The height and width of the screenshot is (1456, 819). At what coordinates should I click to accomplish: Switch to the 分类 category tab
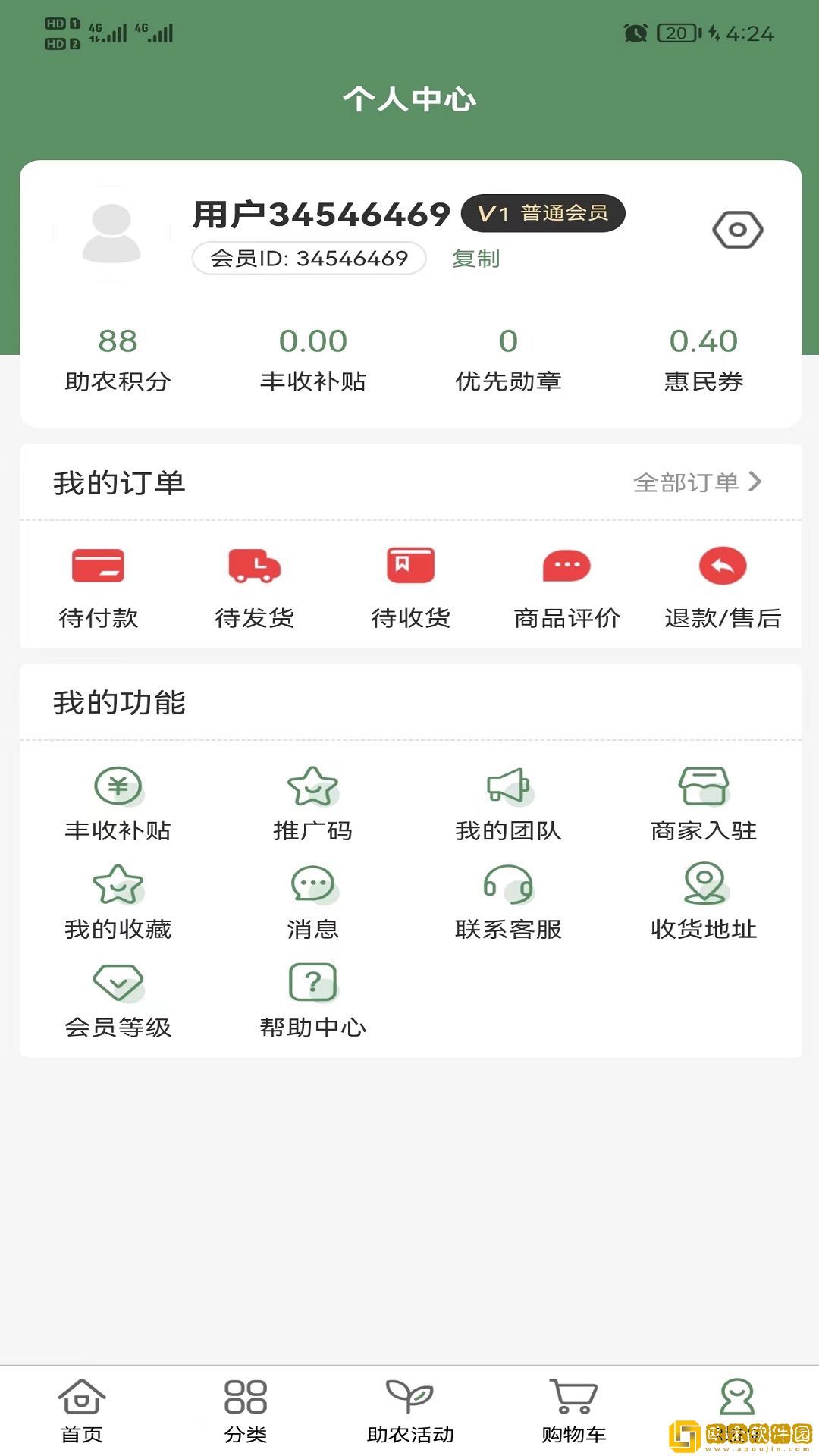click(244, 1410)
